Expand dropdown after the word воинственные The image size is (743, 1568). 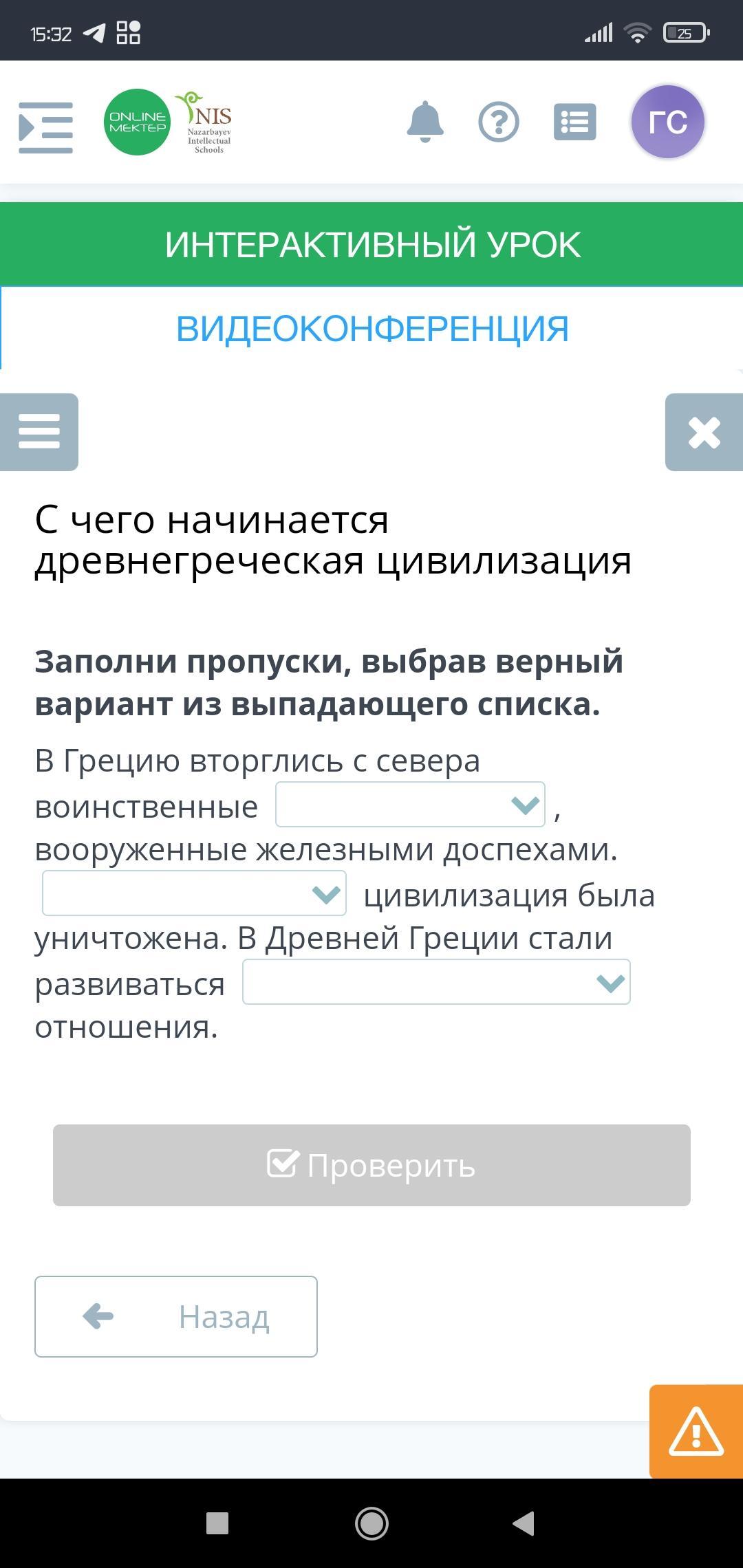click(x=410, y=804)
